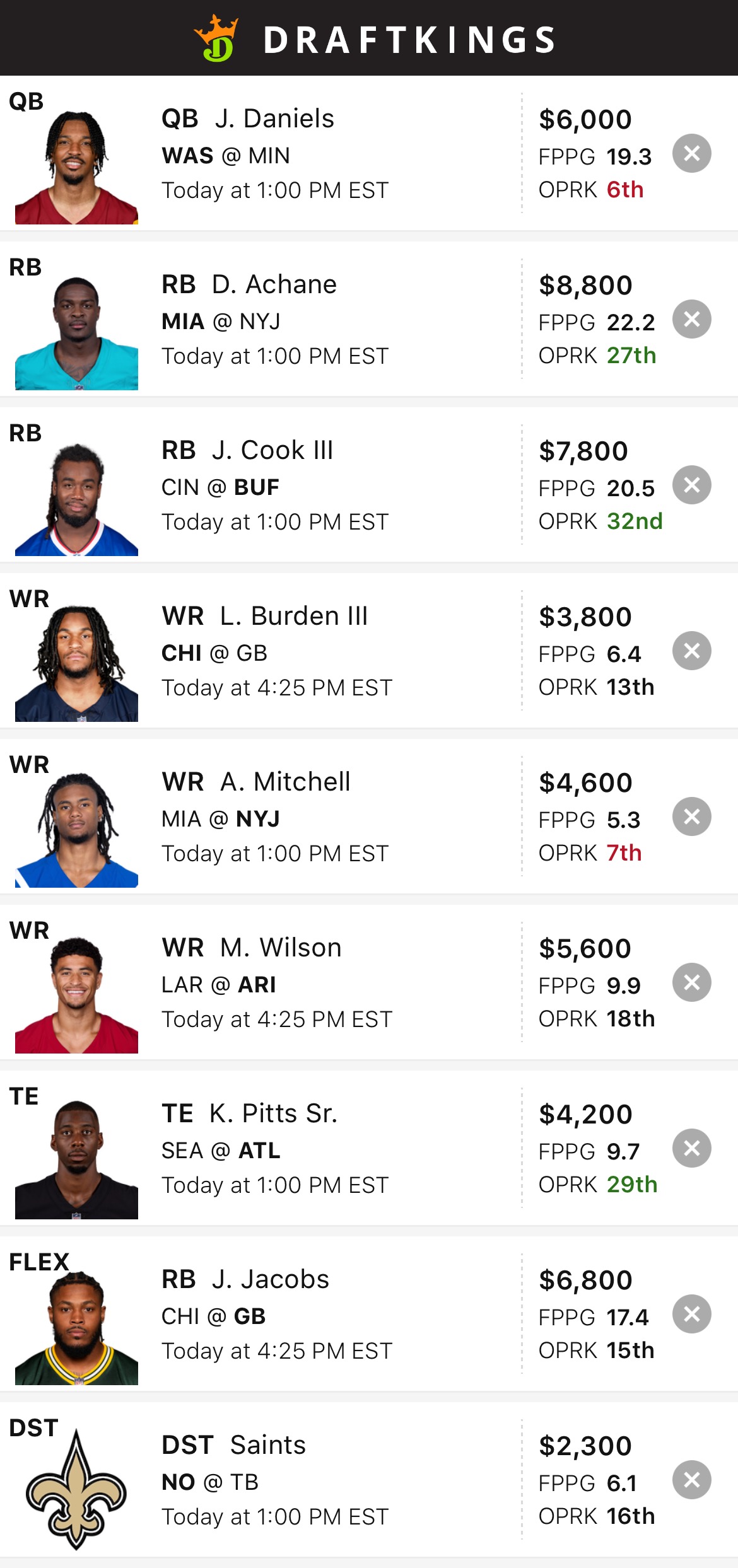The width and height of the screenshot is (738, 1568).
Task: Remove M. Wilson from the lineup
Action: point(691,982)
